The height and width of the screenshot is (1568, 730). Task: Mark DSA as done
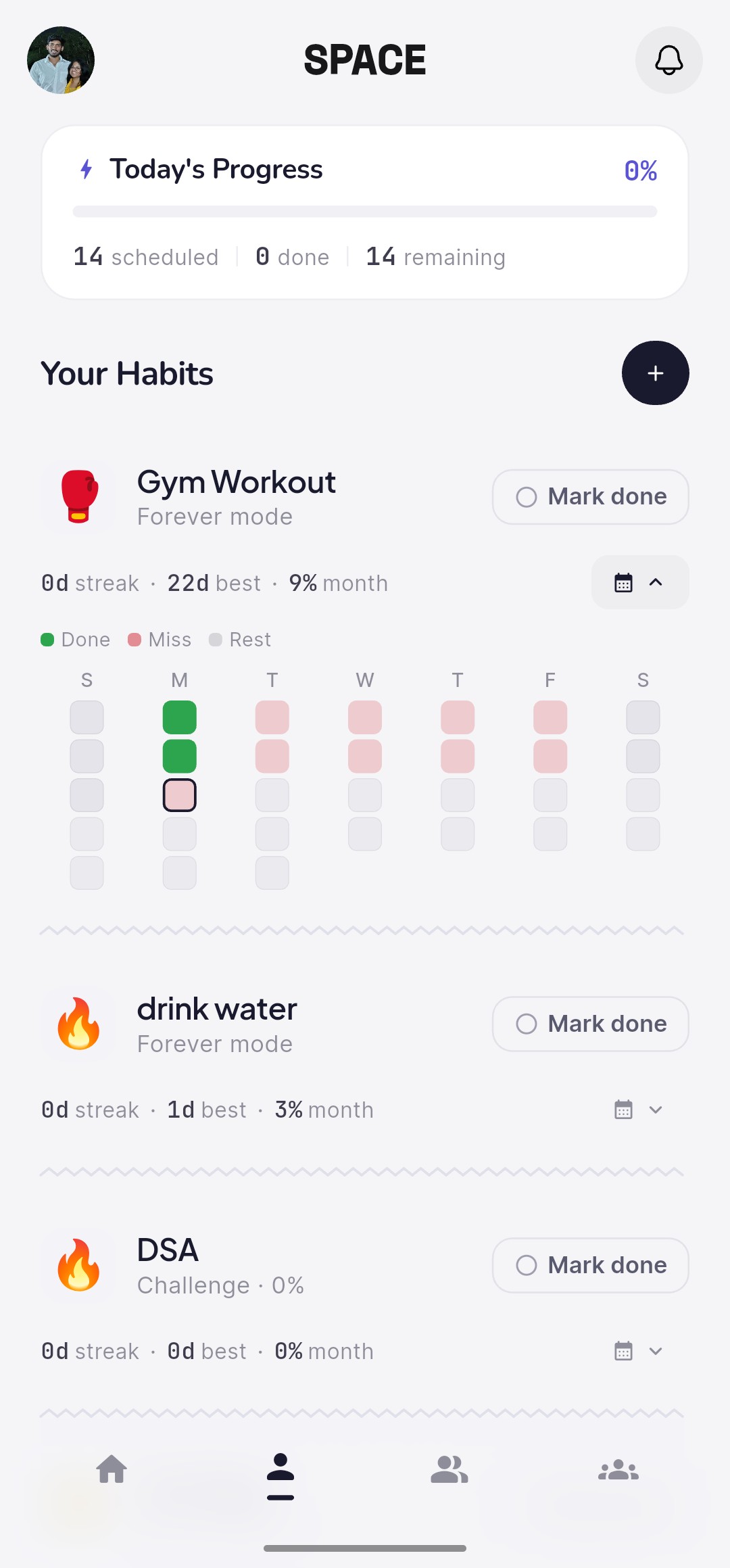590,1265
